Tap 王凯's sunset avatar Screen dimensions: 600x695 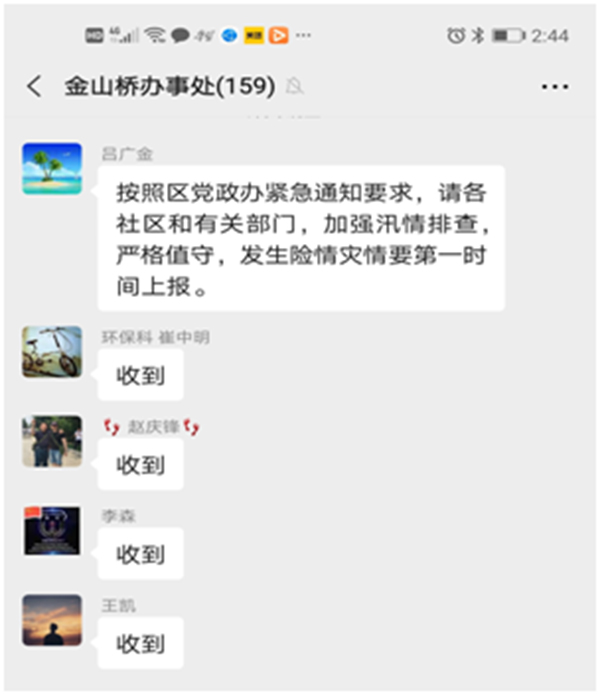pyautogui.click(x=52, y=620)
